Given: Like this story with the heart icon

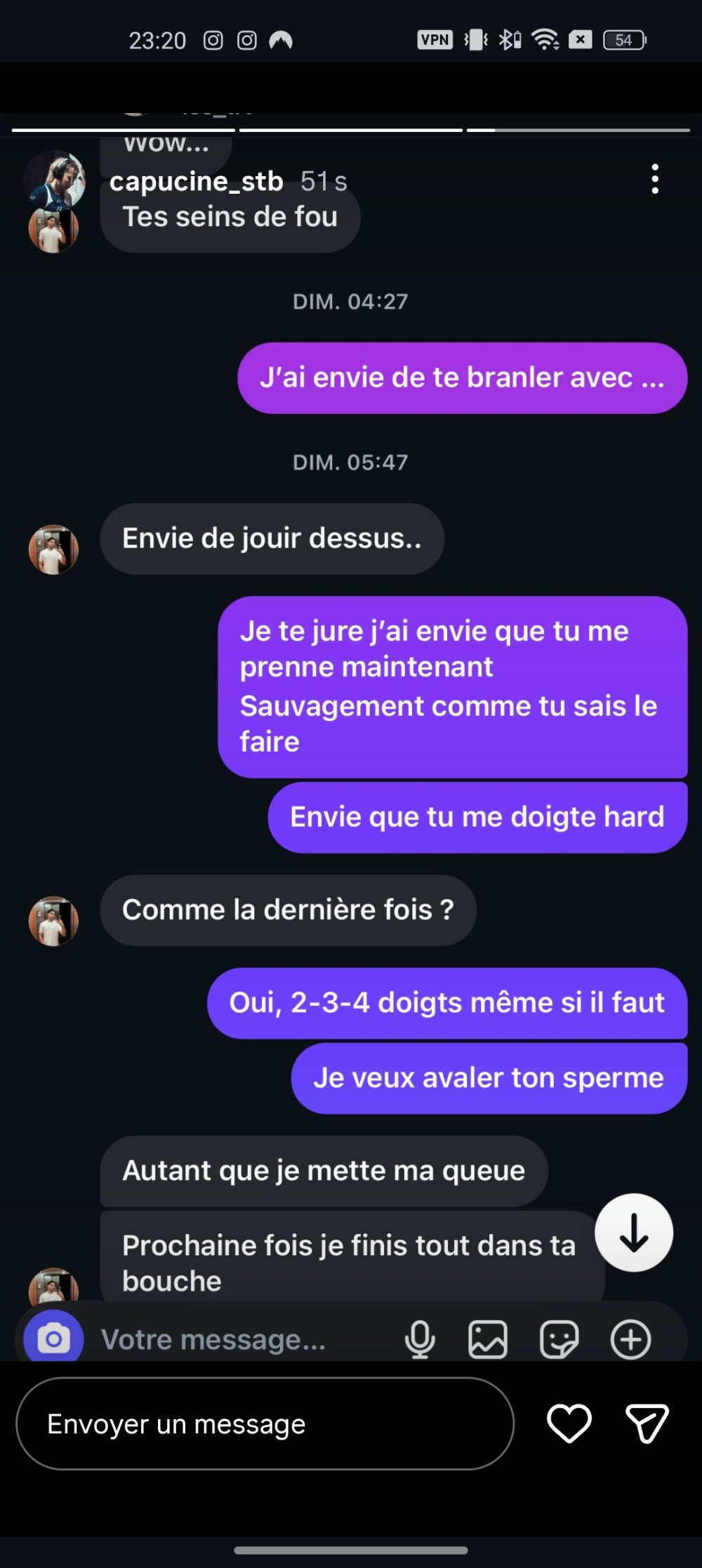Looking at the screenshot, I should (x=569, y=1423).
